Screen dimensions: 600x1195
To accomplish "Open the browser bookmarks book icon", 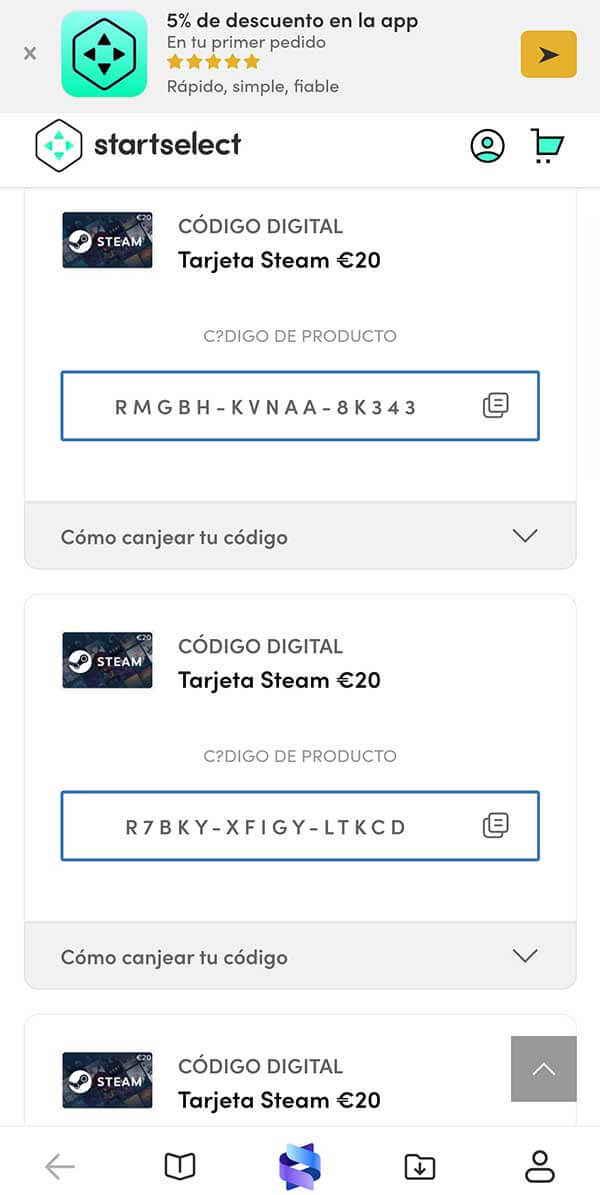I will pos(180,1166).
